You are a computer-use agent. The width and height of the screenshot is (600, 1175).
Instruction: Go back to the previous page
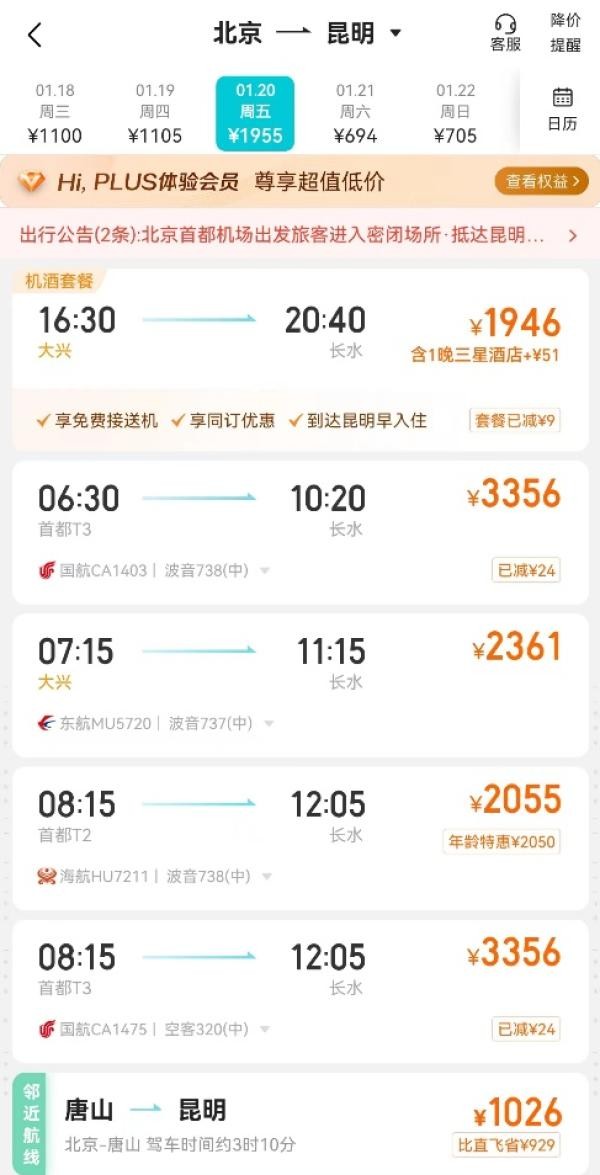pos(35,35)
